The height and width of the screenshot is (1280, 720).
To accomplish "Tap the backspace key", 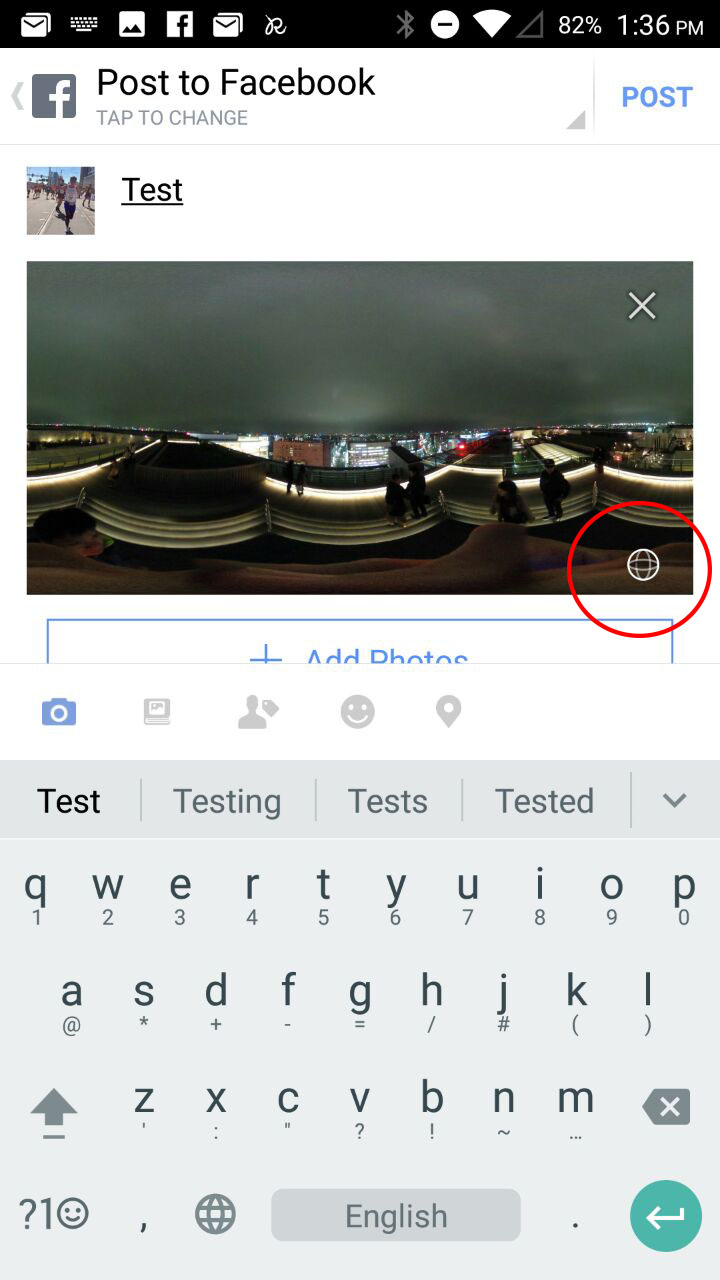I will coord(666,1107).
